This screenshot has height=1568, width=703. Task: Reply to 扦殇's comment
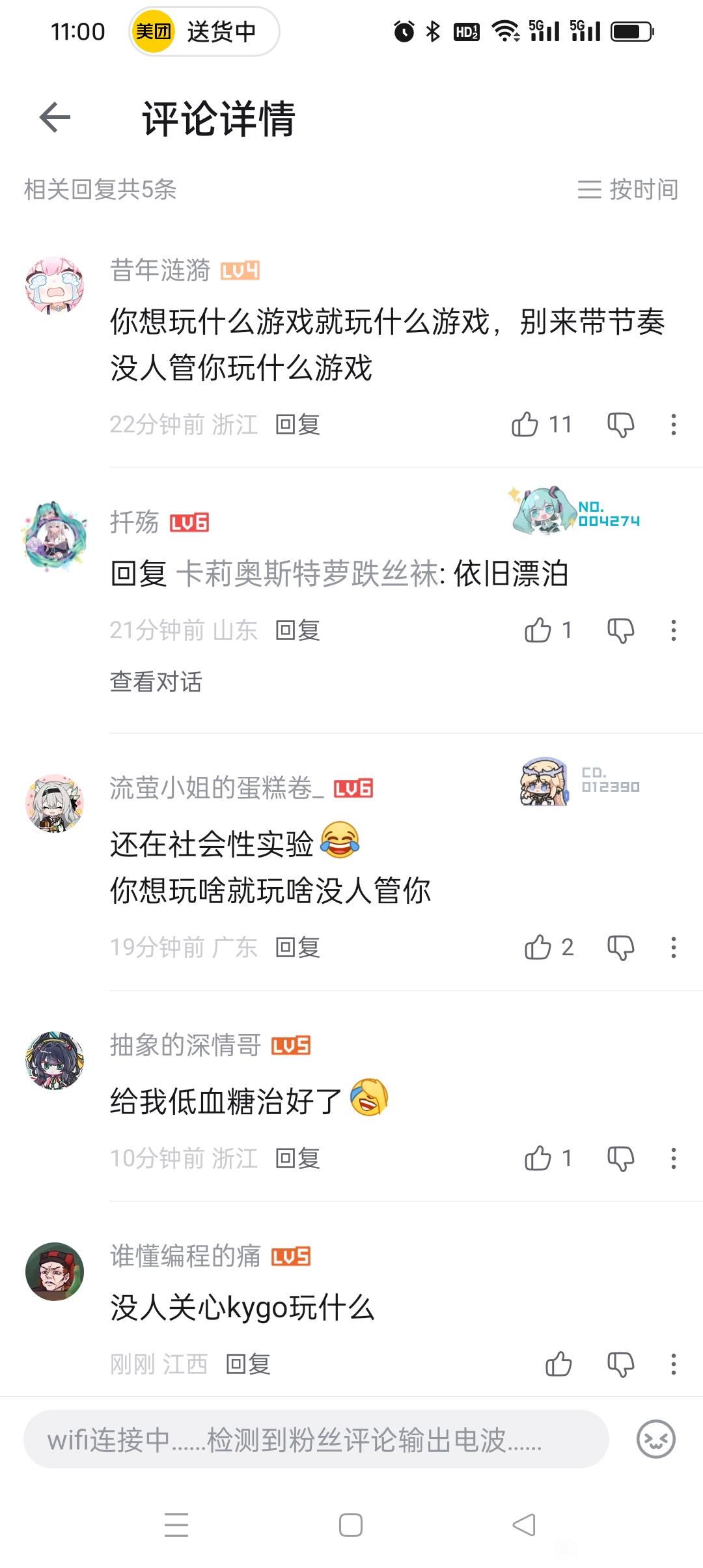pos(297,630)
